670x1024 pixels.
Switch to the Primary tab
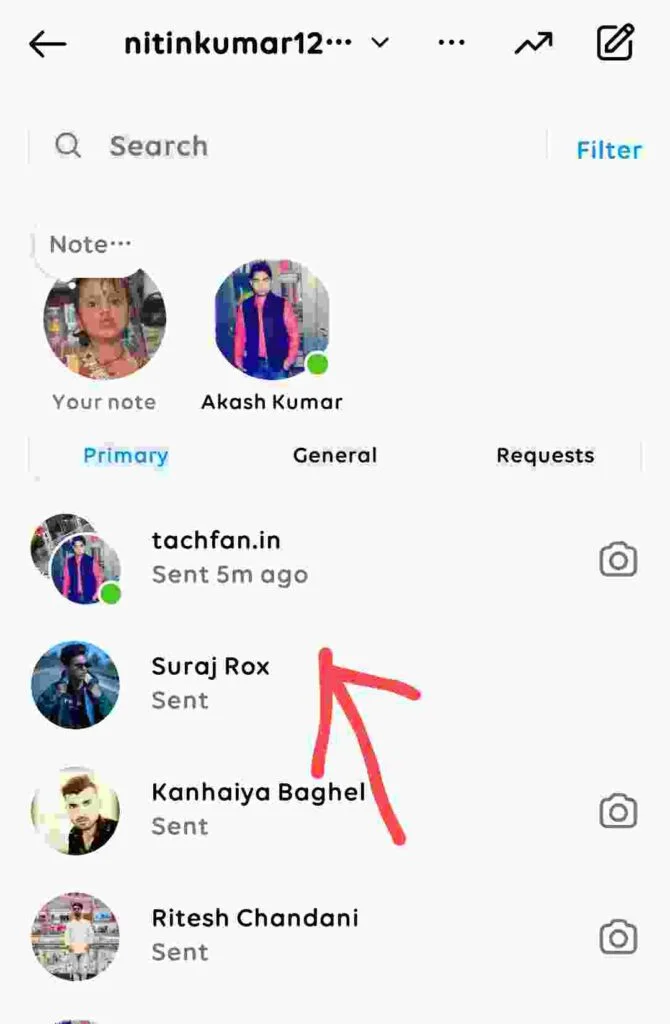(x=125, y=456)
